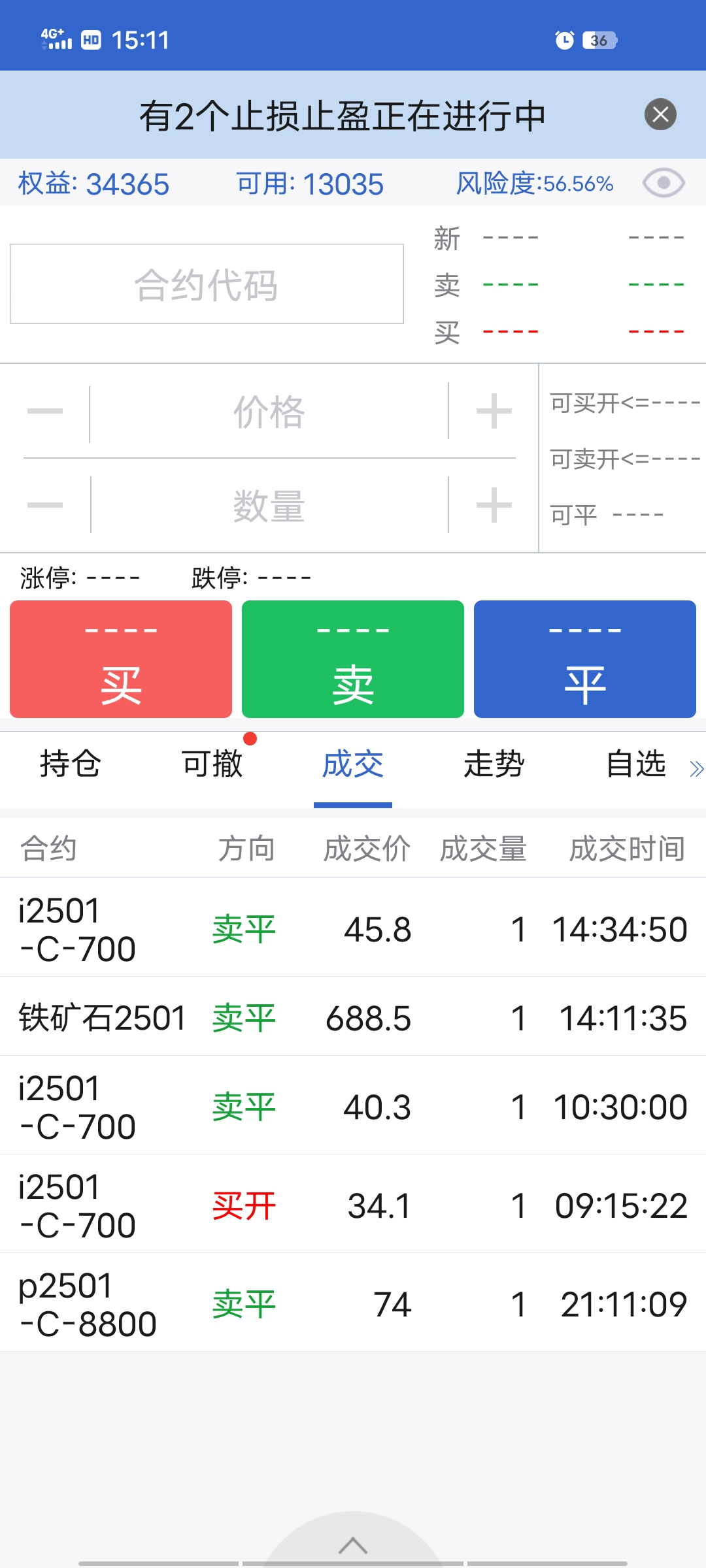706x1568 pixels.
Task: Switch to the 持仓 positions tab
Action: click(71, 764)
